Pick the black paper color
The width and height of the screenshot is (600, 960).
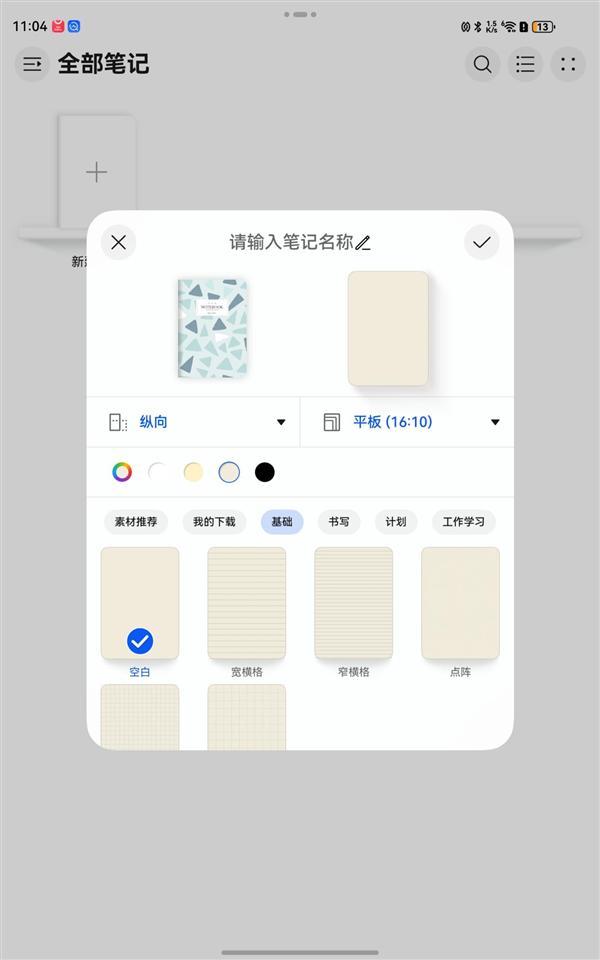pos(265,472)
